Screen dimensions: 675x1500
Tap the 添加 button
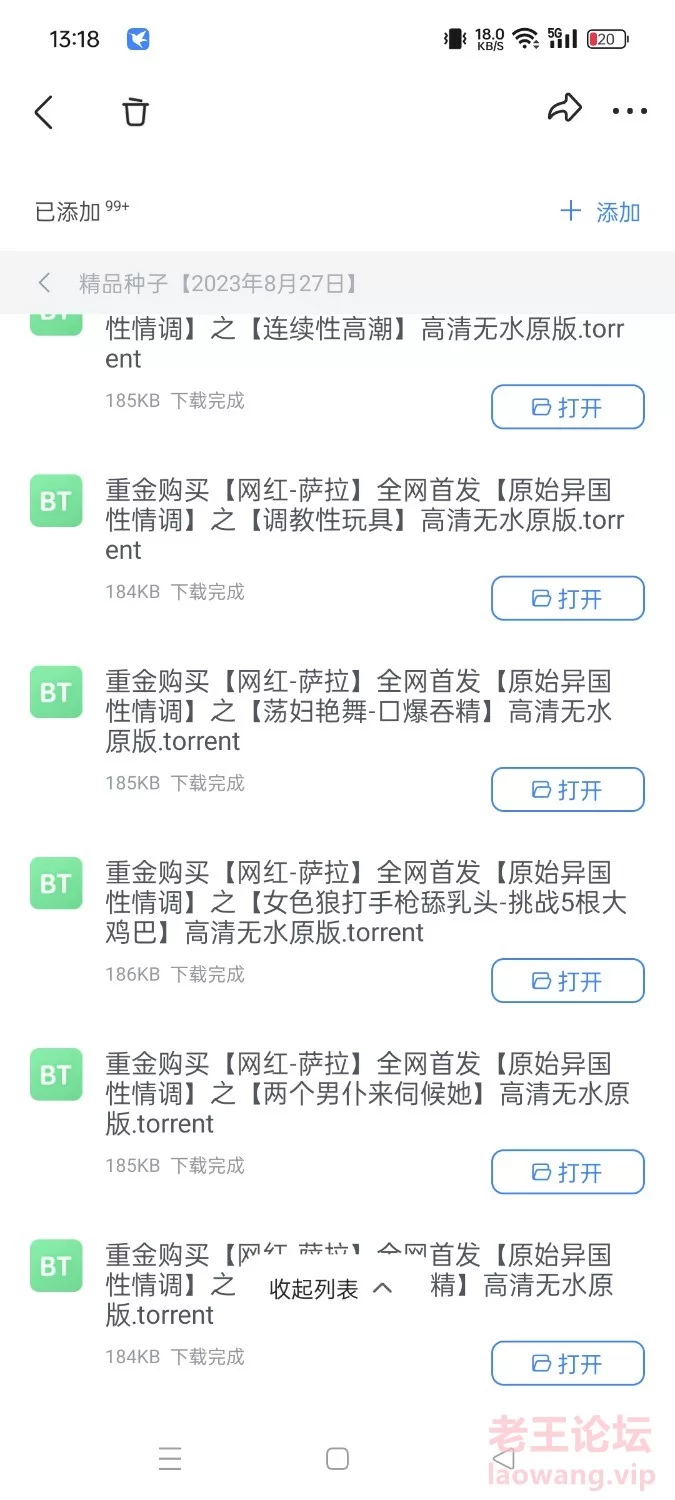(x=600, y=212)
